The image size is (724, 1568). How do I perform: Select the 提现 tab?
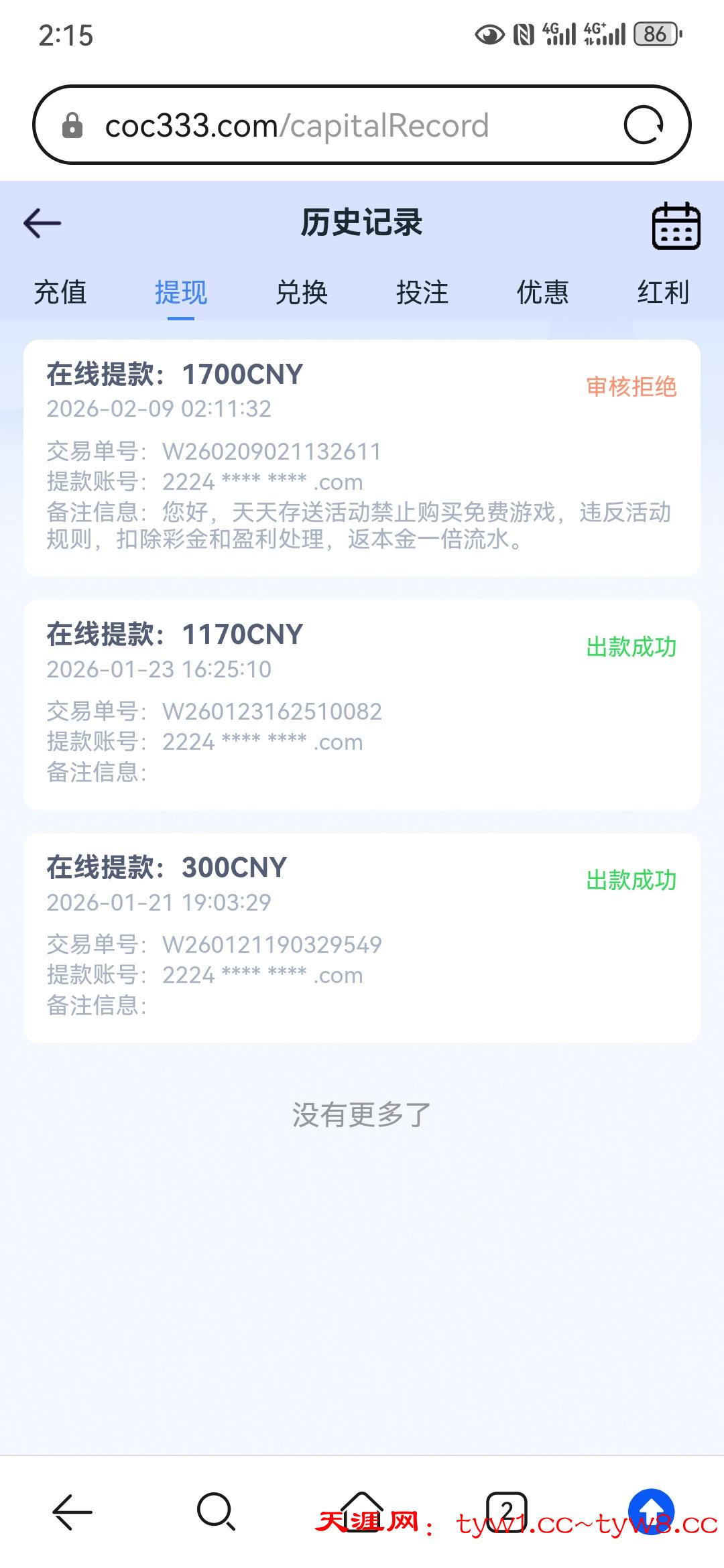pyautogui.click(x=181, y=292)
